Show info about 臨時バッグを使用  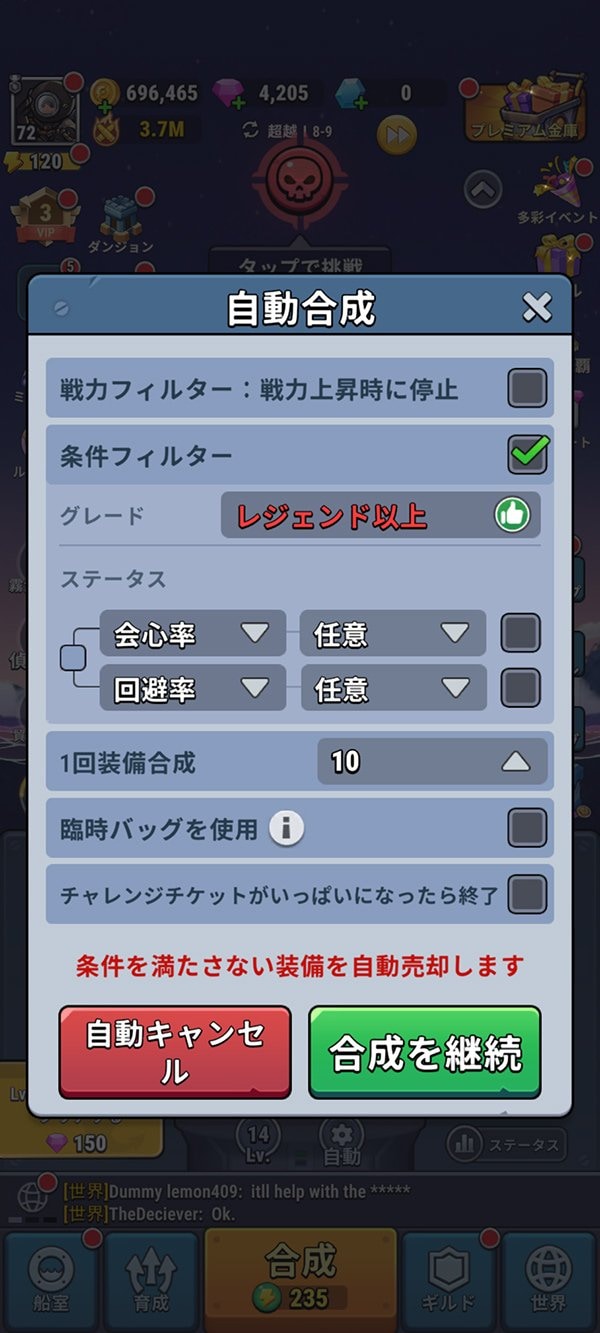[287, 828]
